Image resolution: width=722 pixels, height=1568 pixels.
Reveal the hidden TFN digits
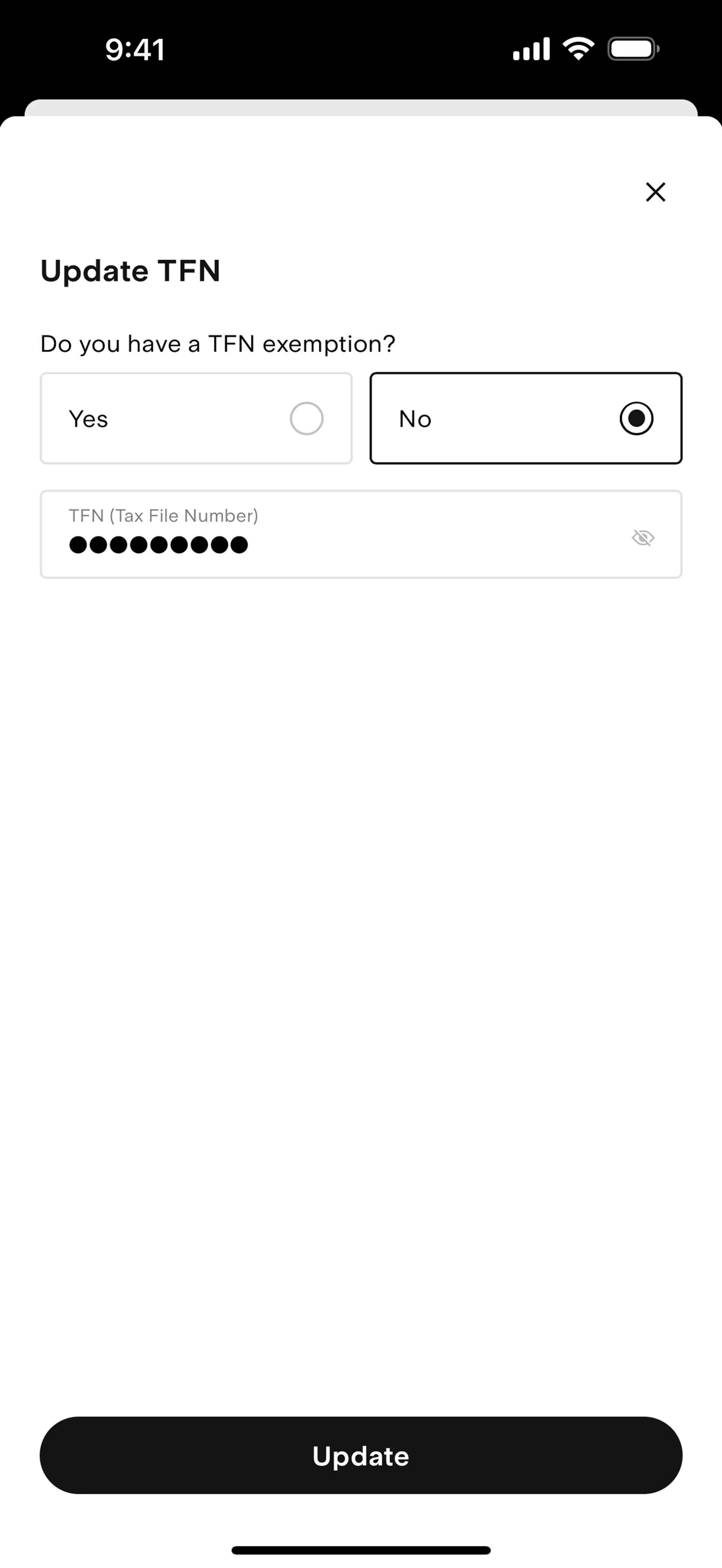coord(643,537)
